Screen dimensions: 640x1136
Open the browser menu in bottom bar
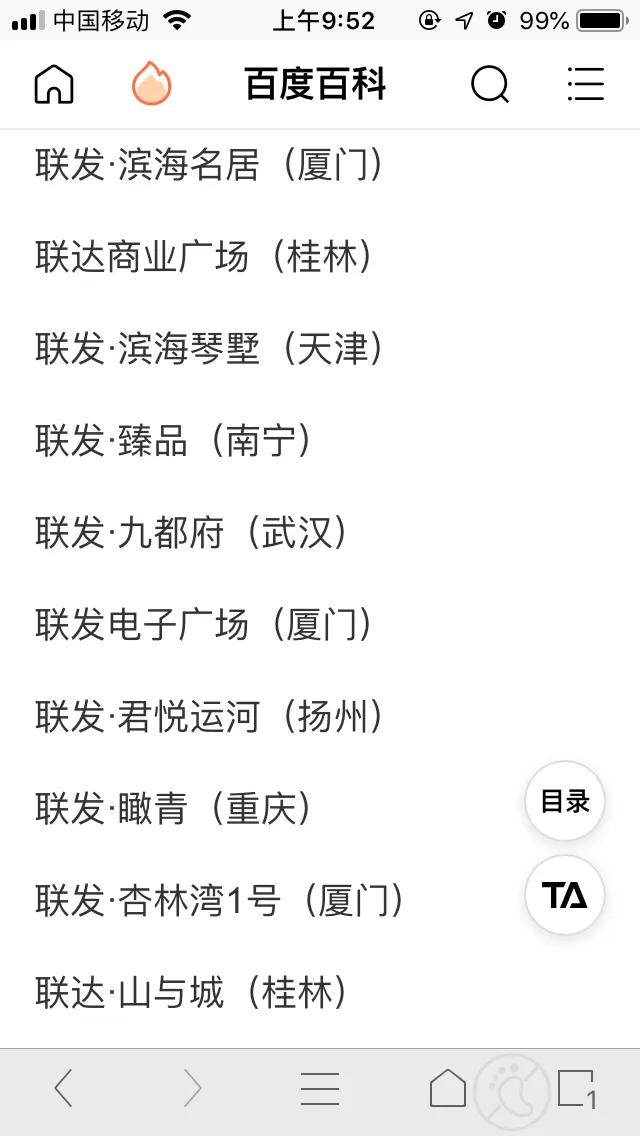[320, 1088]
